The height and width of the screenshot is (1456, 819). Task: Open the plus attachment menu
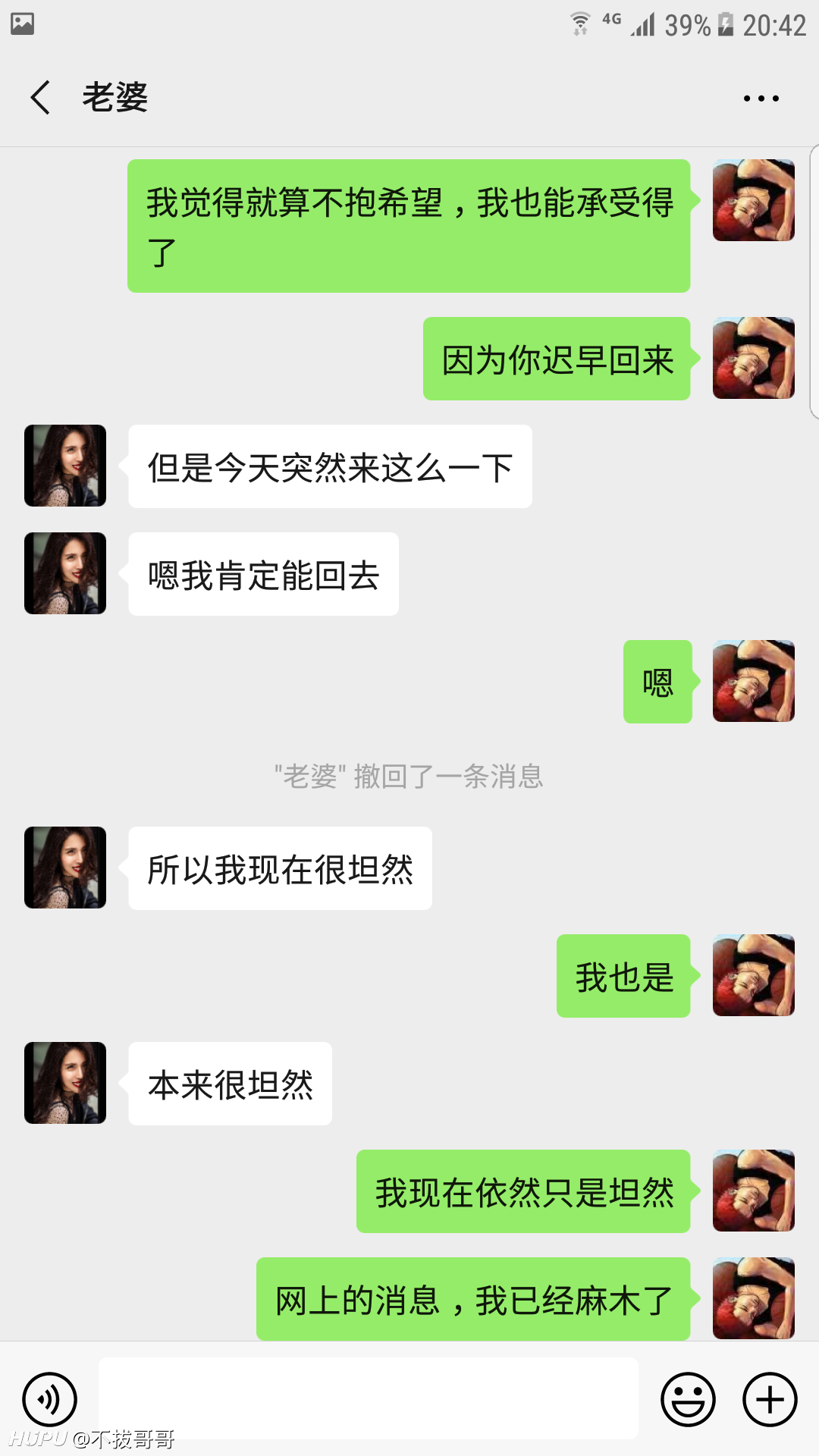pos(770,1399)
